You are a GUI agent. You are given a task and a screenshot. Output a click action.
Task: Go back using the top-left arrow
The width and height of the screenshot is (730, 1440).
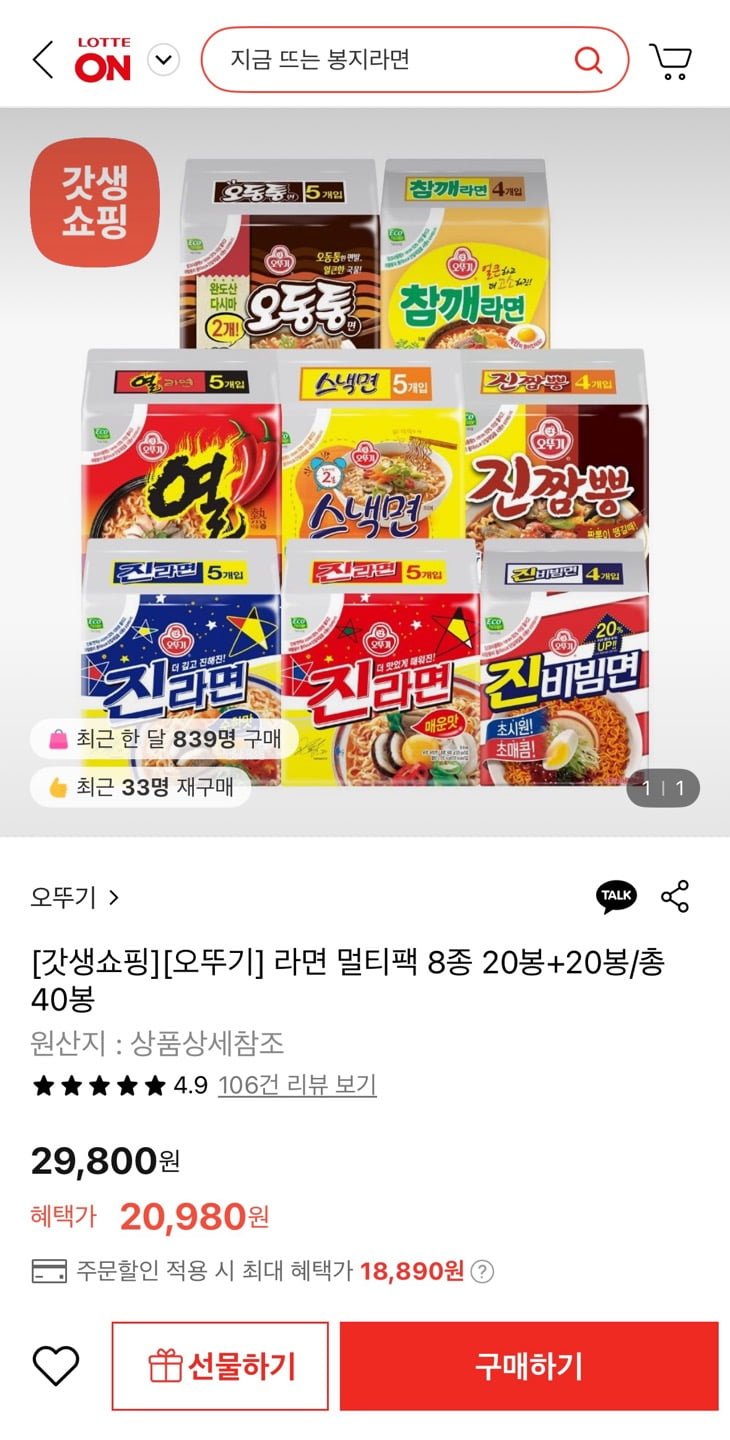coord(42,60)
